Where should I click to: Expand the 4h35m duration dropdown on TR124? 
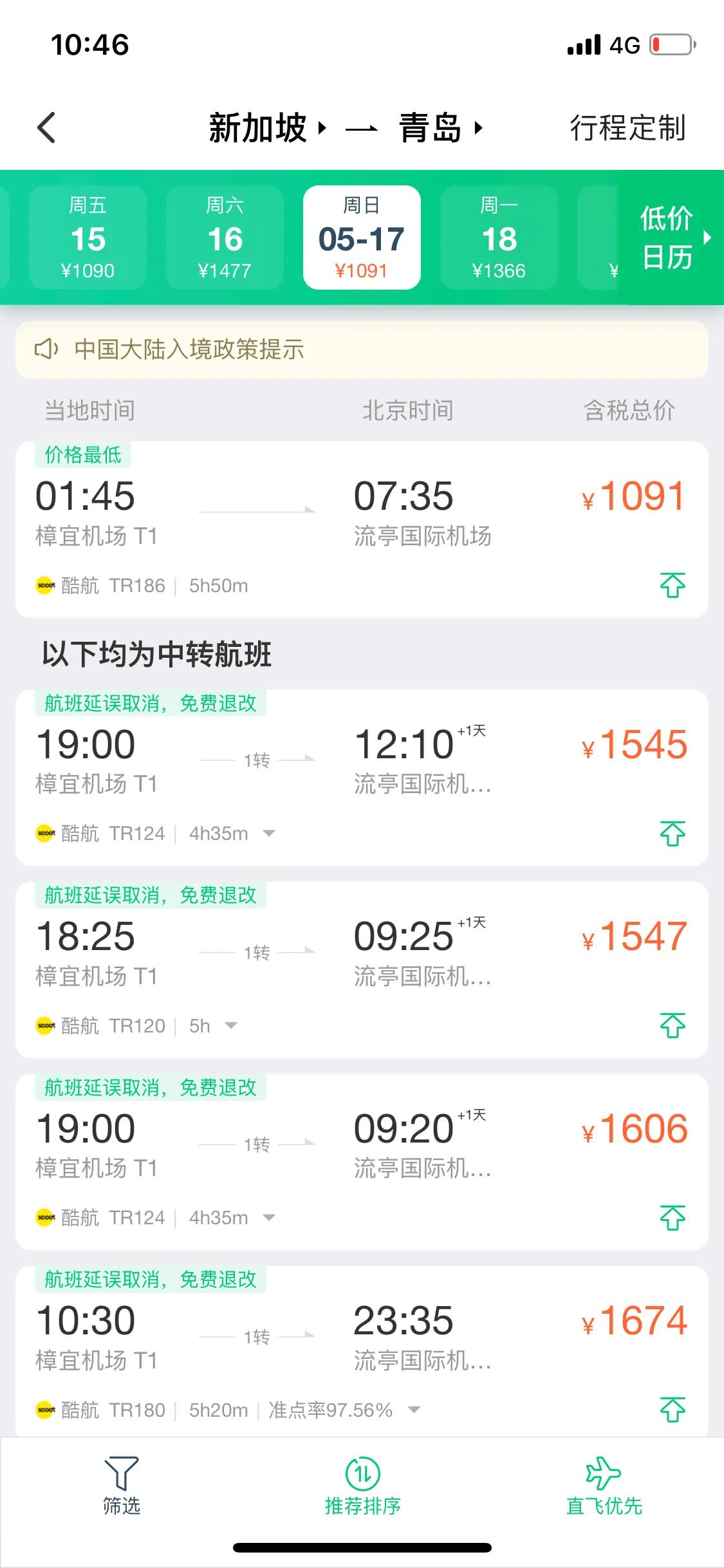269,832
